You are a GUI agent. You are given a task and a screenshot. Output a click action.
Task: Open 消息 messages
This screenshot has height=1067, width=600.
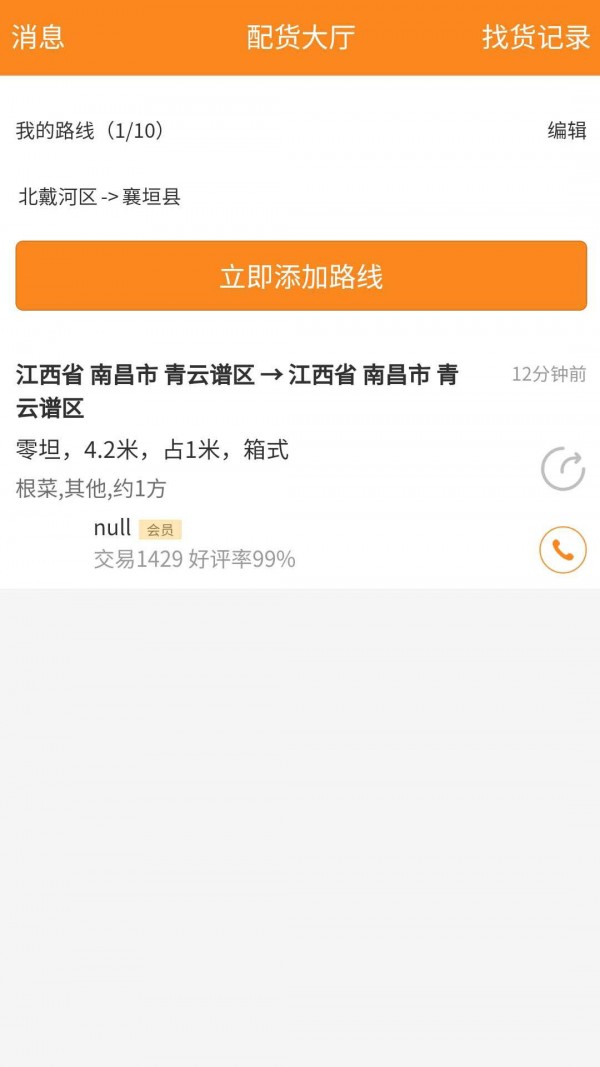(x=38, y=38)
